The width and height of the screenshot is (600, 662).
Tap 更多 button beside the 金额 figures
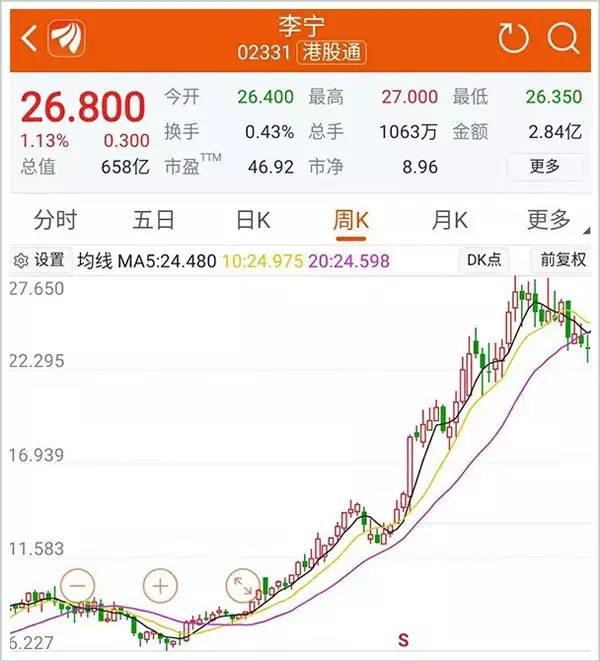(544, 166)
